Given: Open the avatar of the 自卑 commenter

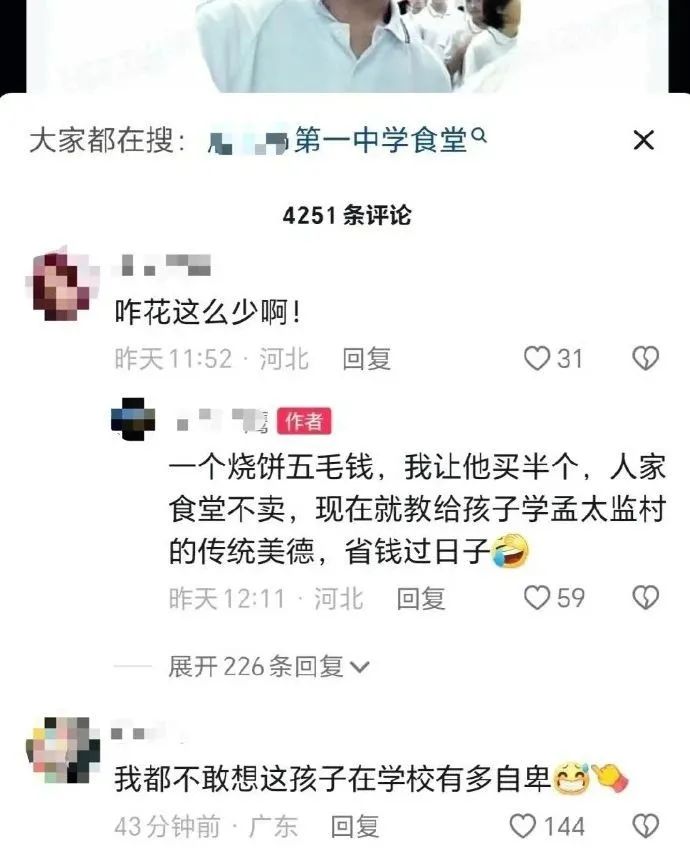Looking at the screenshot, I should coord(64,749).
